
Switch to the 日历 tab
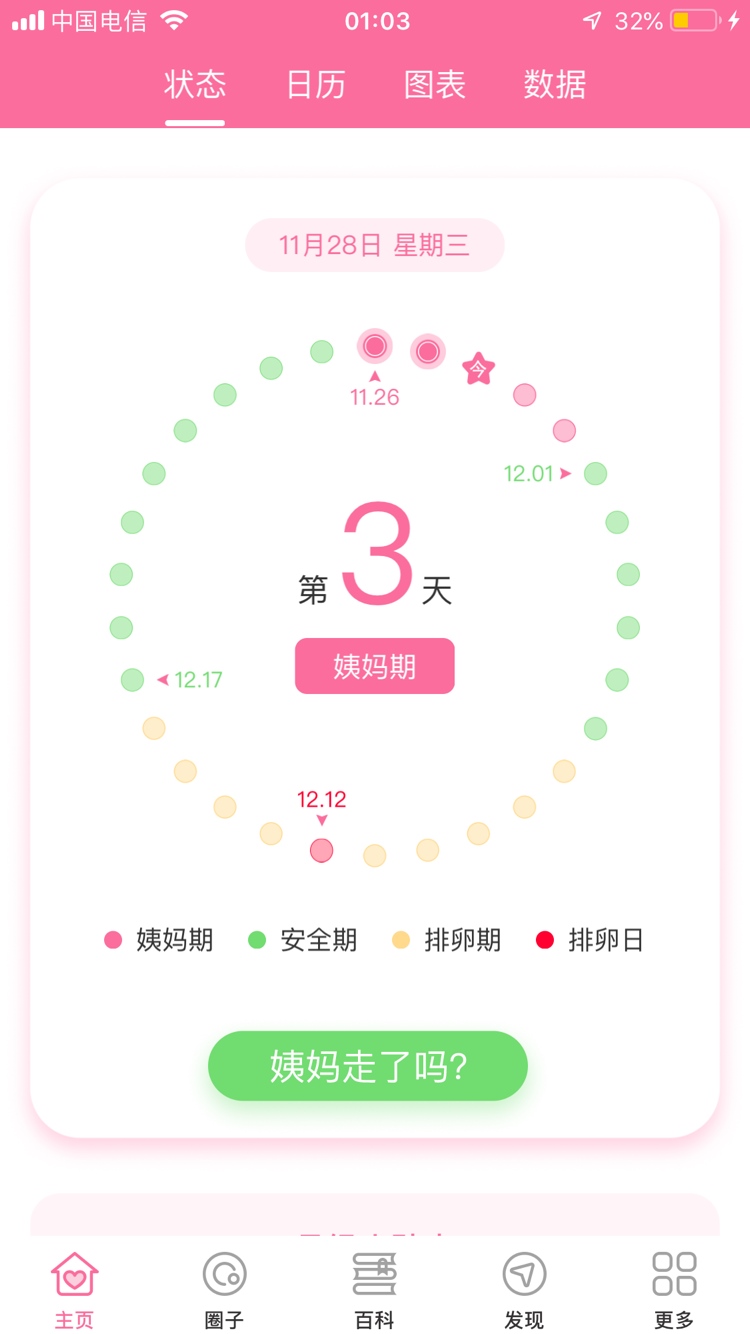(316, 85)
